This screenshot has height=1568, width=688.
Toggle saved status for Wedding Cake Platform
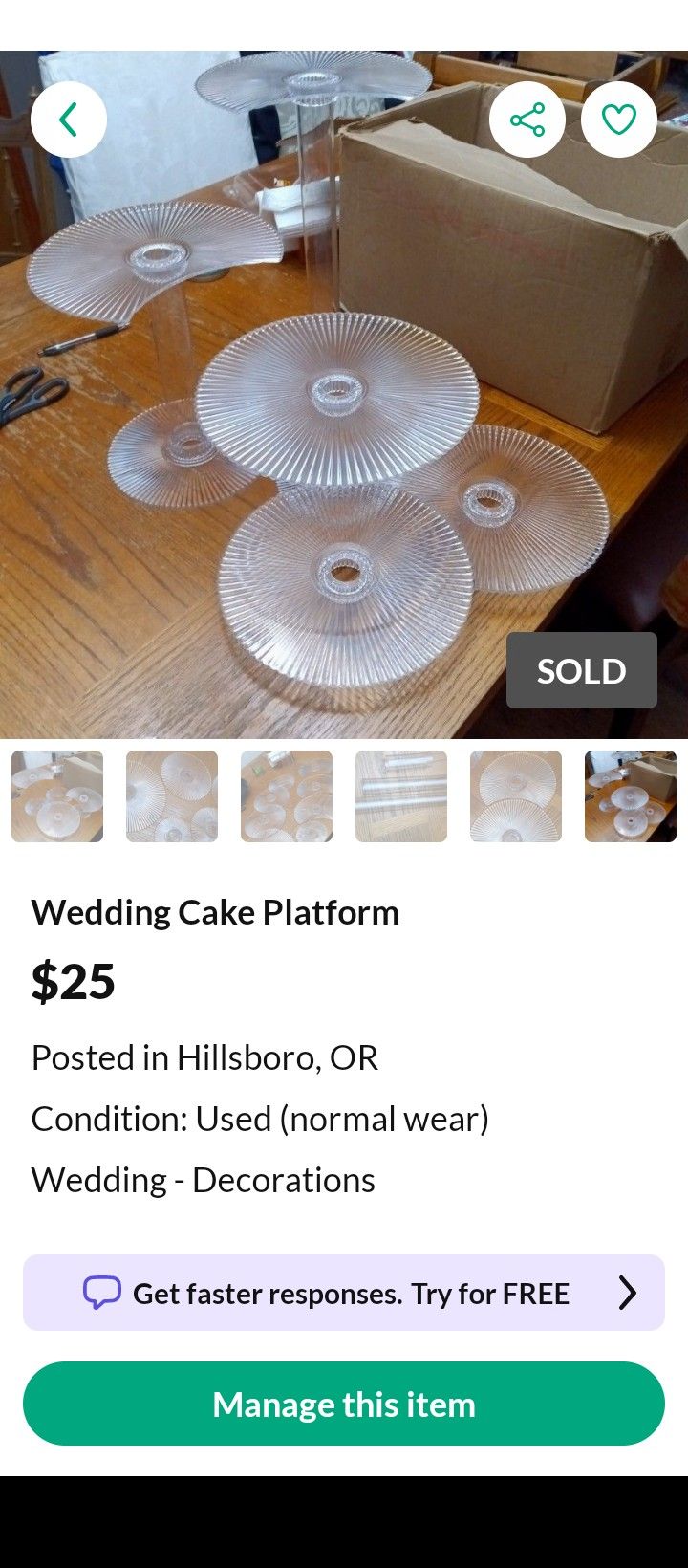[619, 119]
